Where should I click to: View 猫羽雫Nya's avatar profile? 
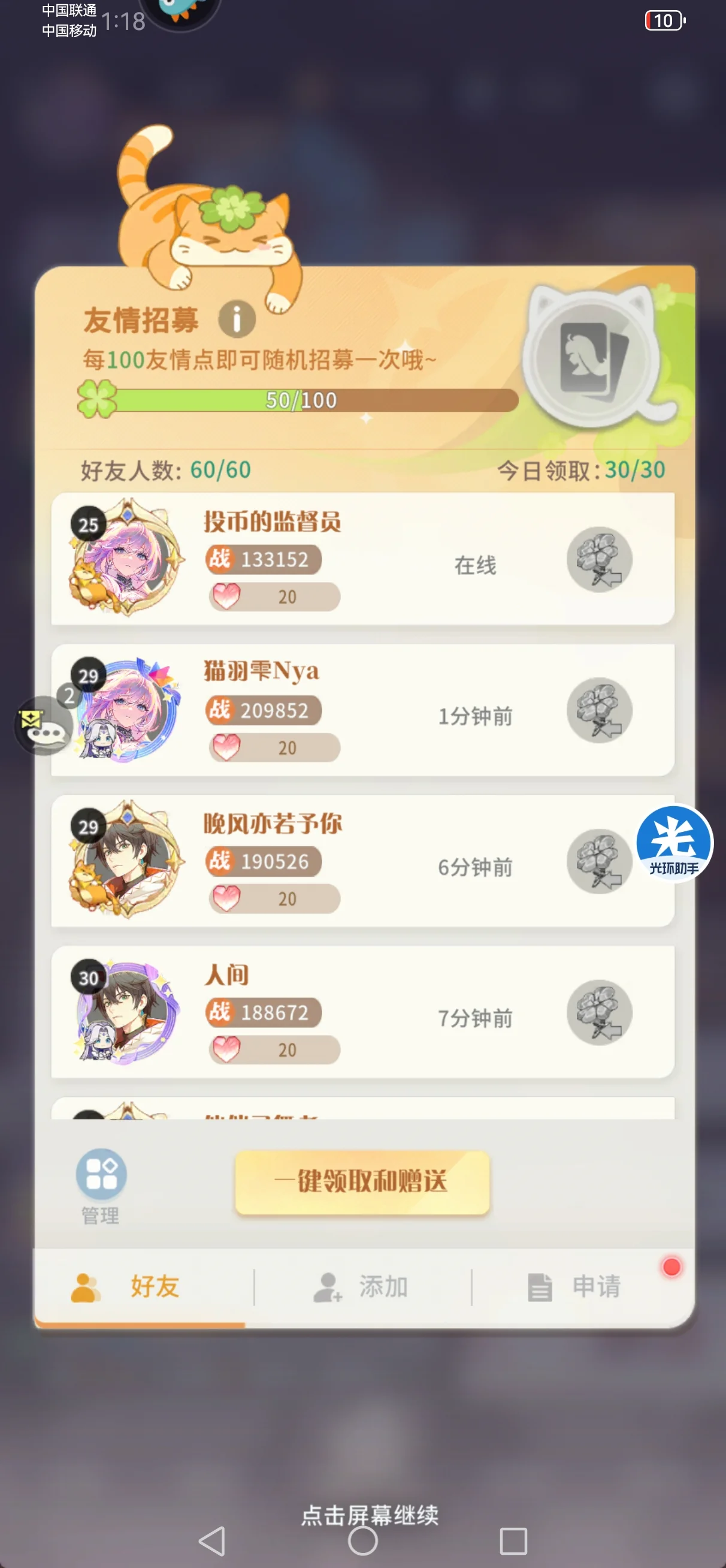(x=126, y=709)
